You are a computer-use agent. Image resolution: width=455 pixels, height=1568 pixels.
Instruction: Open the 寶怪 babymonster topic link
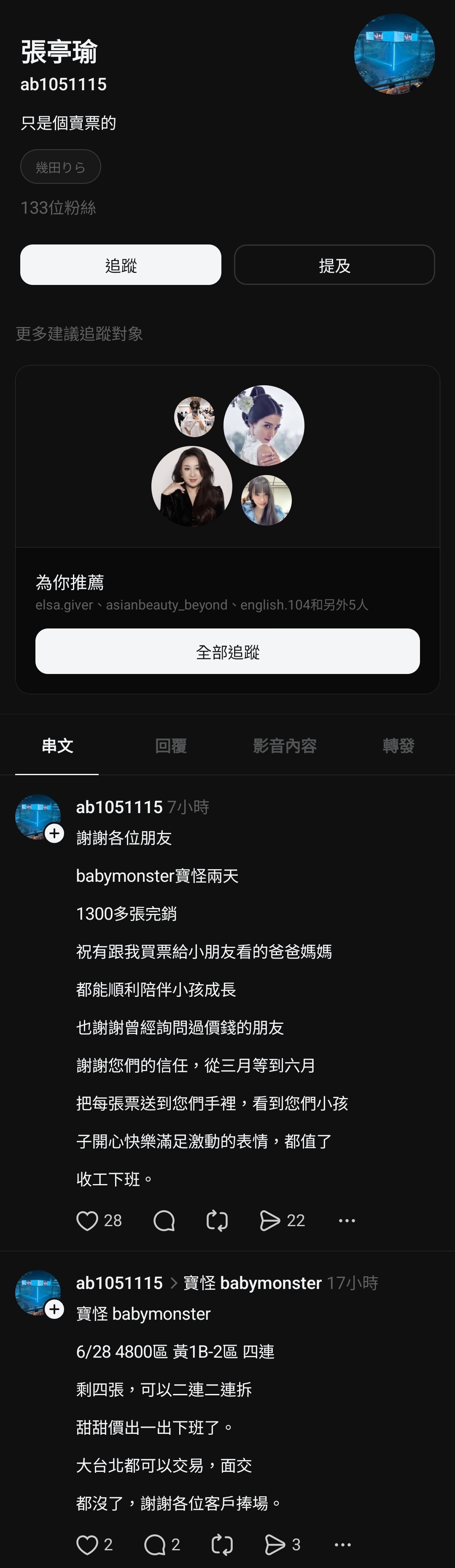coord(252,1283)
